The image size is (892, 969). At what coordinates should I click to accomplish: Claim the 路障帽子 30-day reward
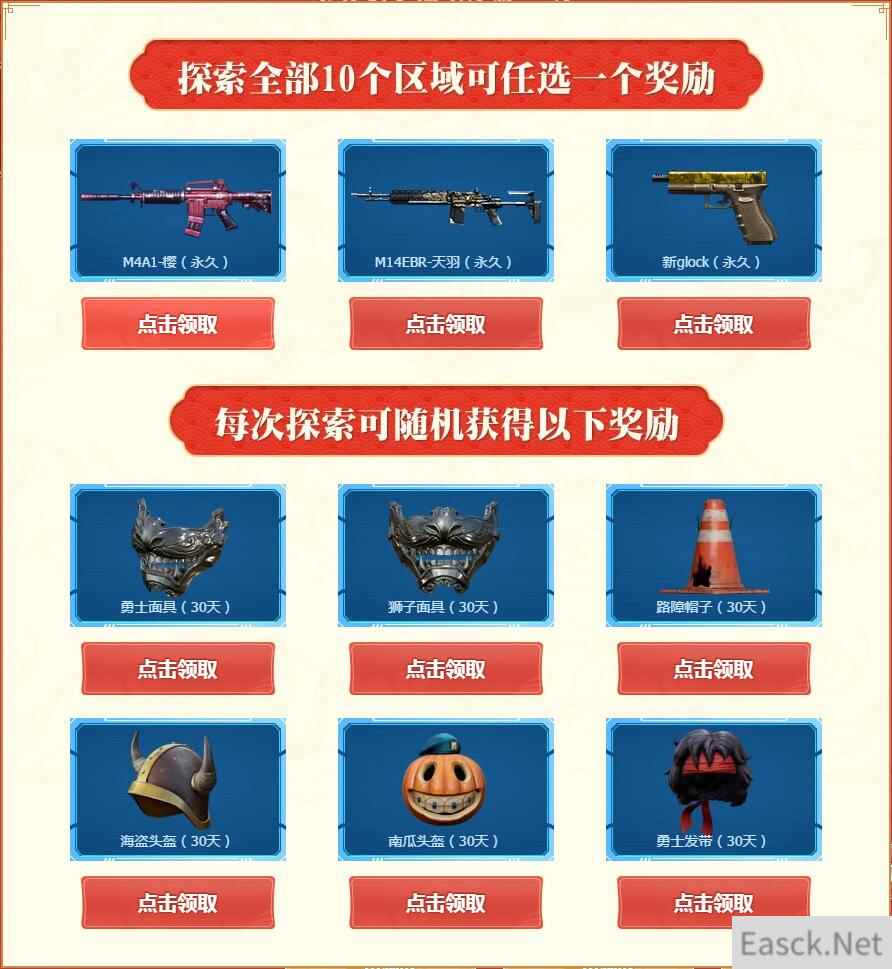714,669
